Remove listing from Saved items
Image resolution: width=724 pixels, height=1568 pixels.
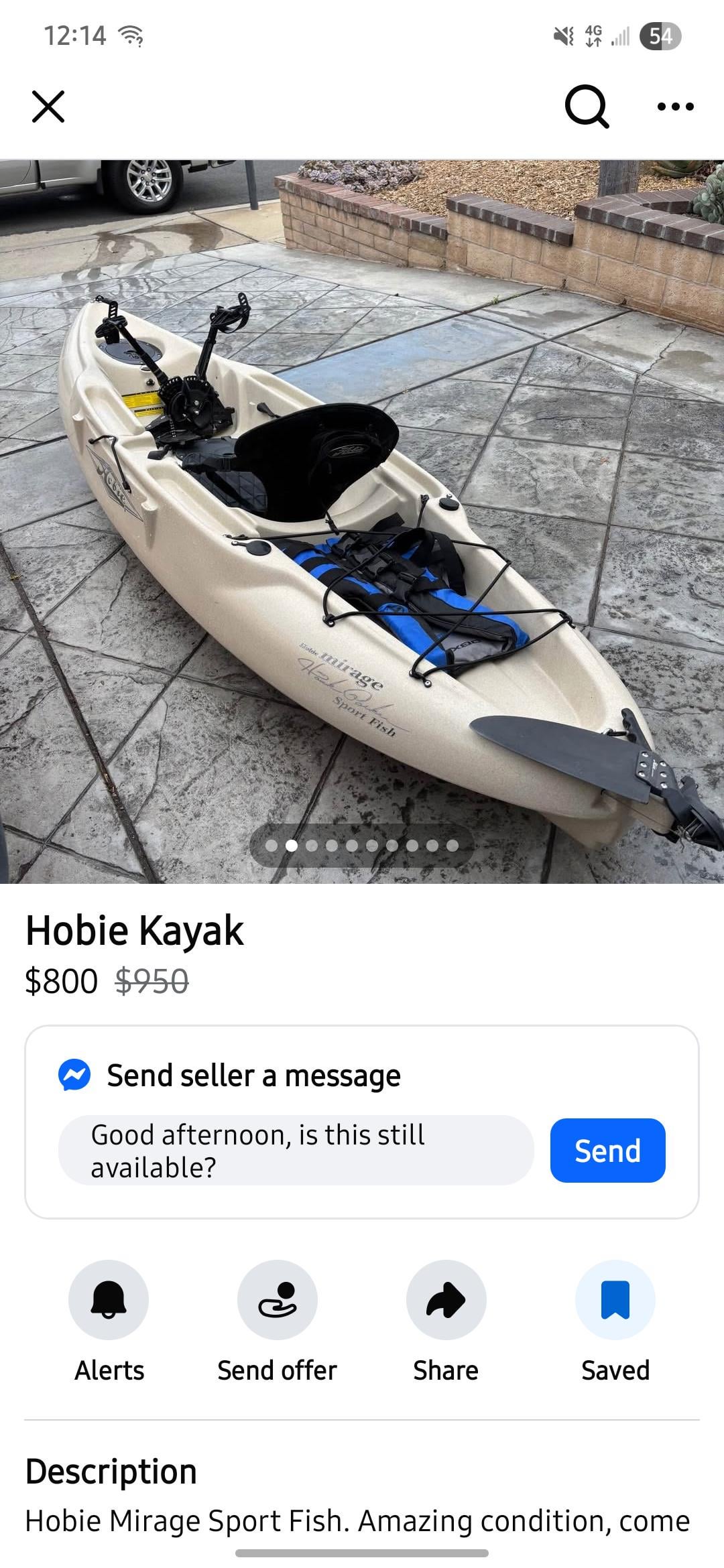click(615, 1300)
